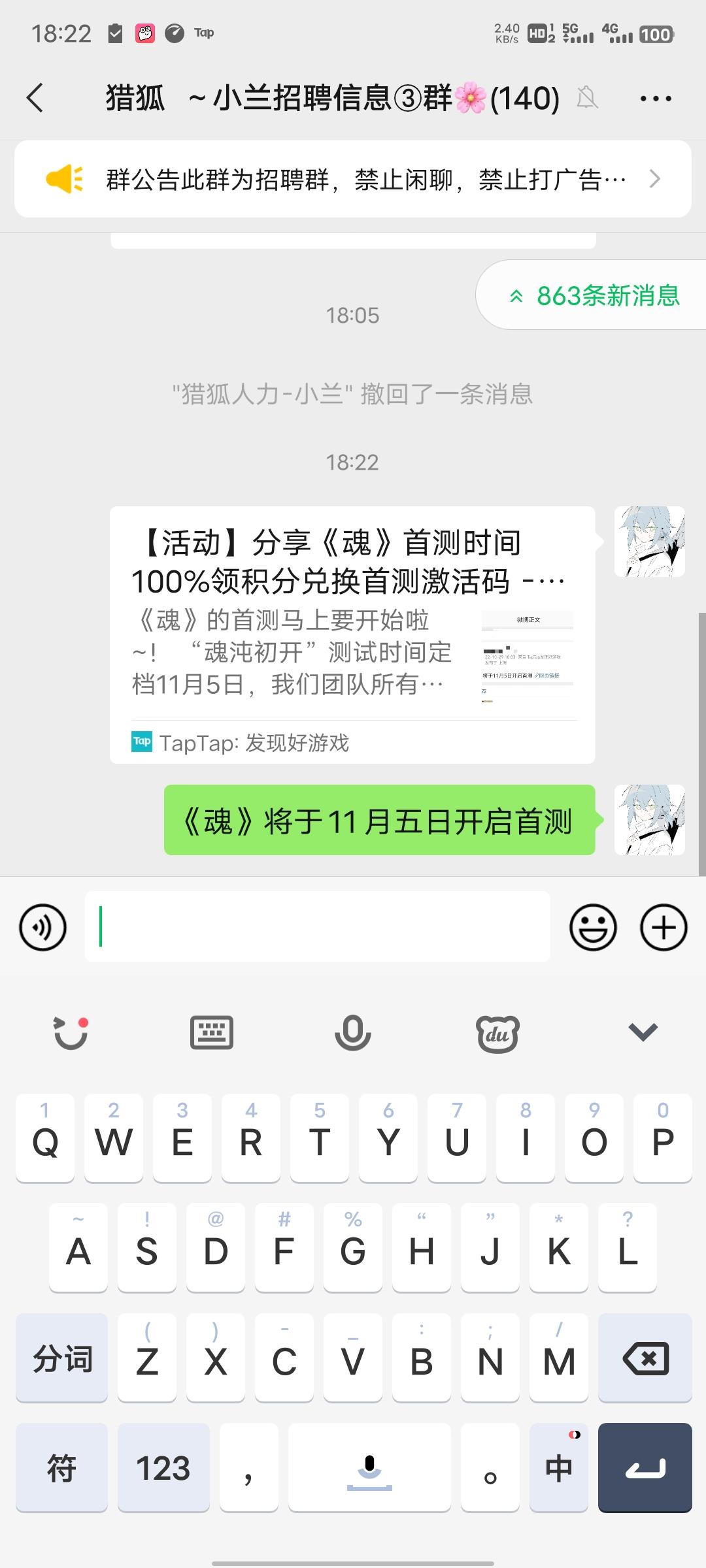Switch to the keyboard layout icon
Screen dimensions: 706x1568
pos(212,1032)
